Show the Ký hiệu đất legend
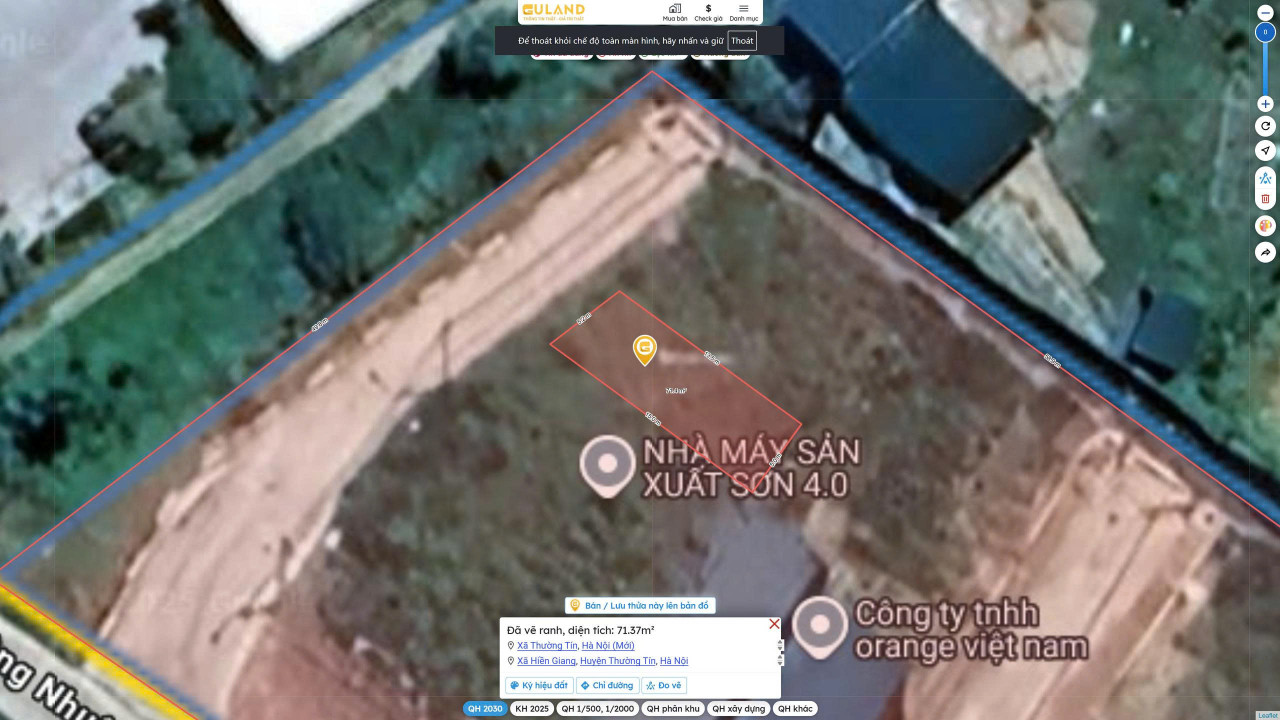 (539, 686)
